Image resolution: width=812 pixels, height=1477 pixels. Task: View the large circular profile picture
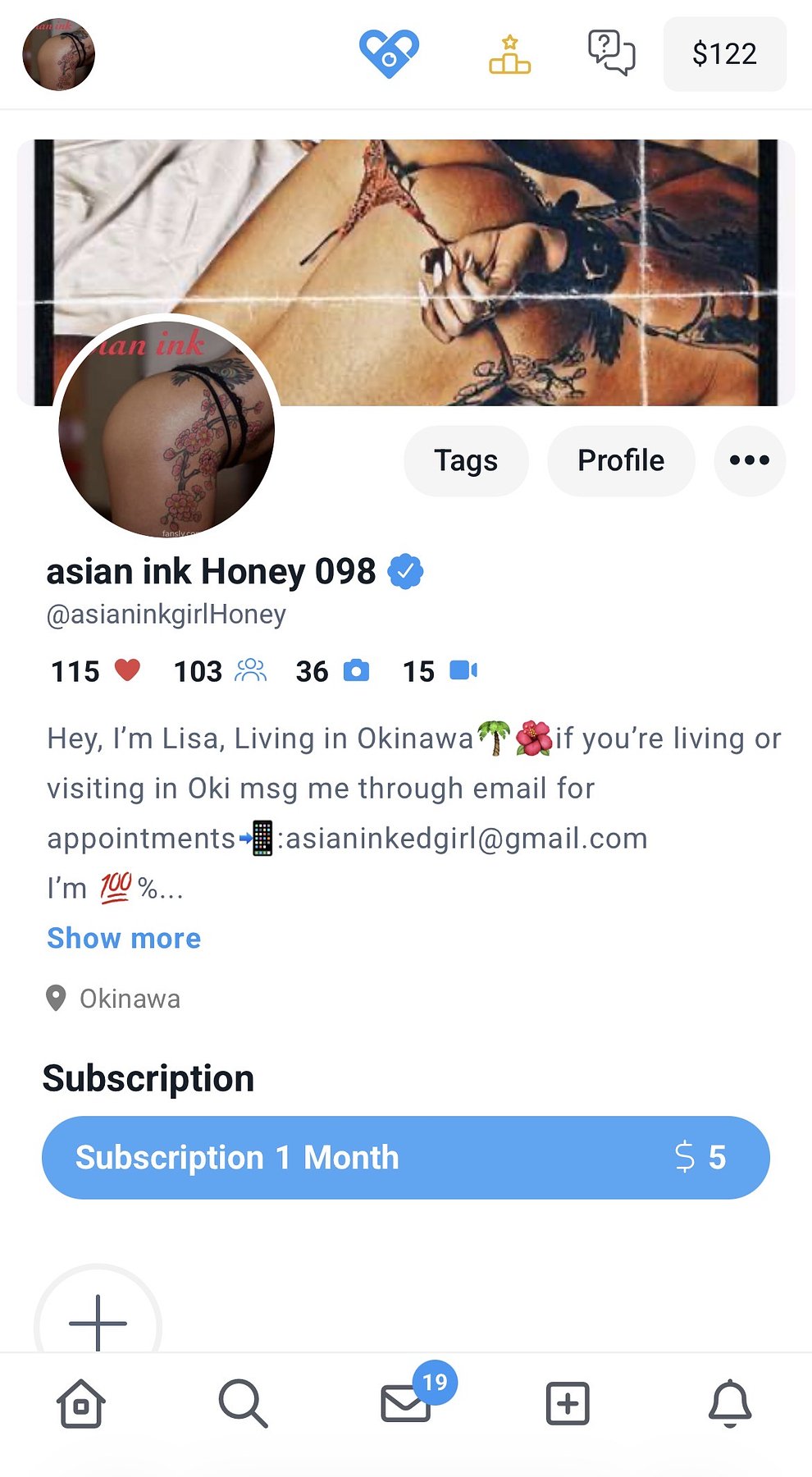(167, 429)
